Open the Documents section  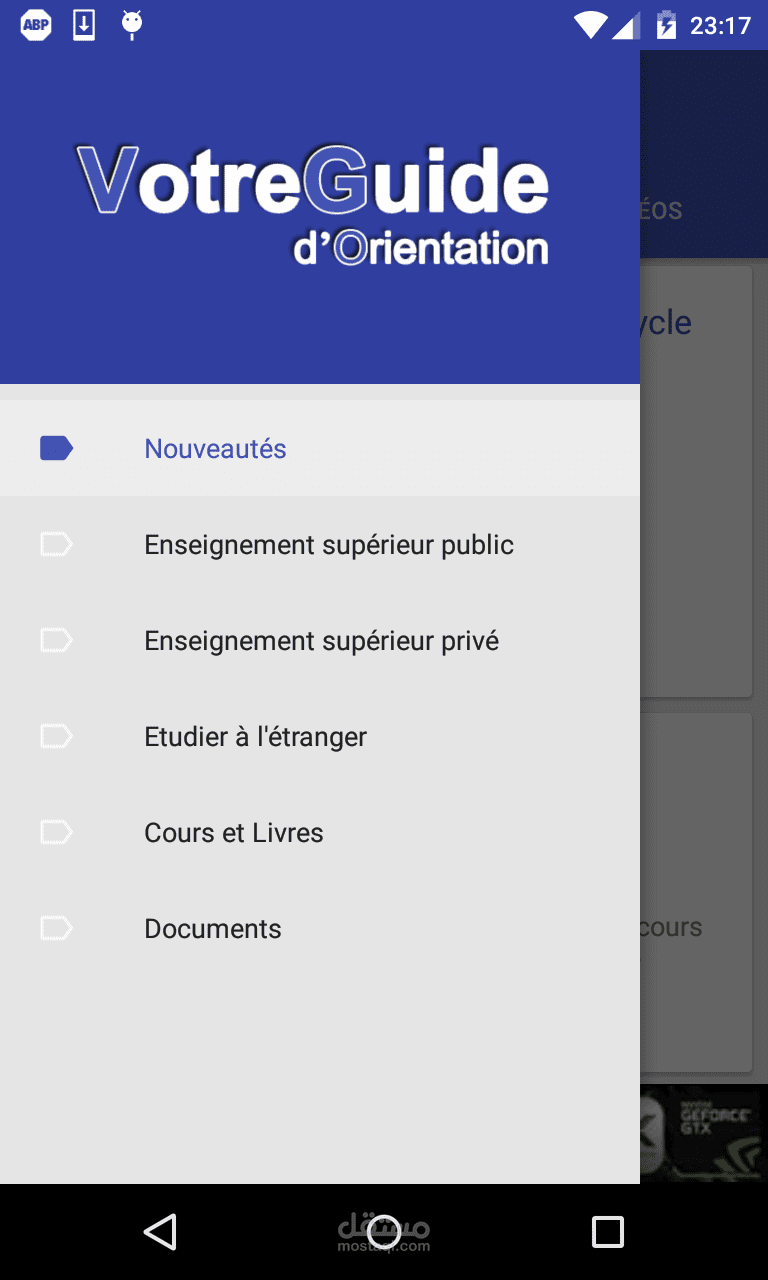click(x=212, y=928)
